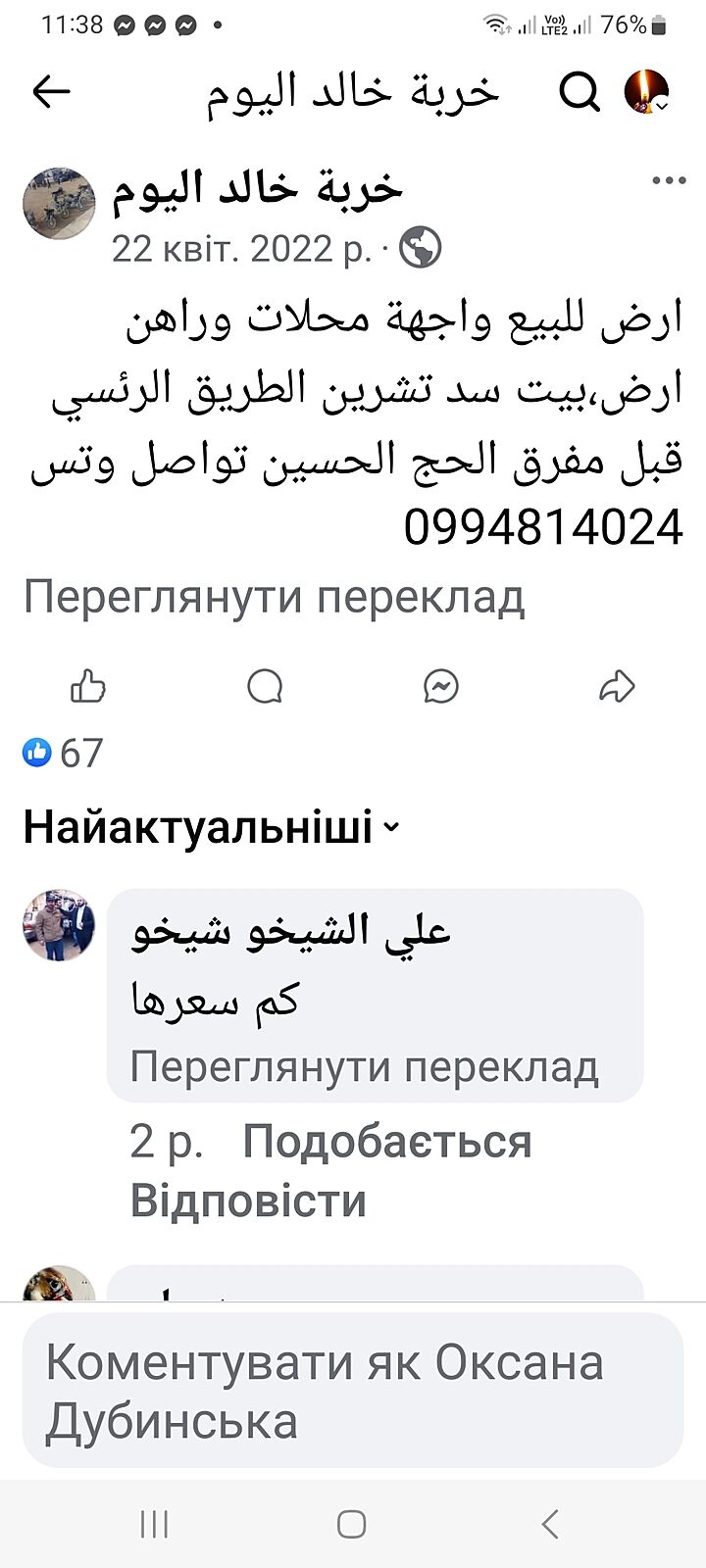Open the profile switcher avatar
This screenshot has height=1568, width=706.
(647, 92)
